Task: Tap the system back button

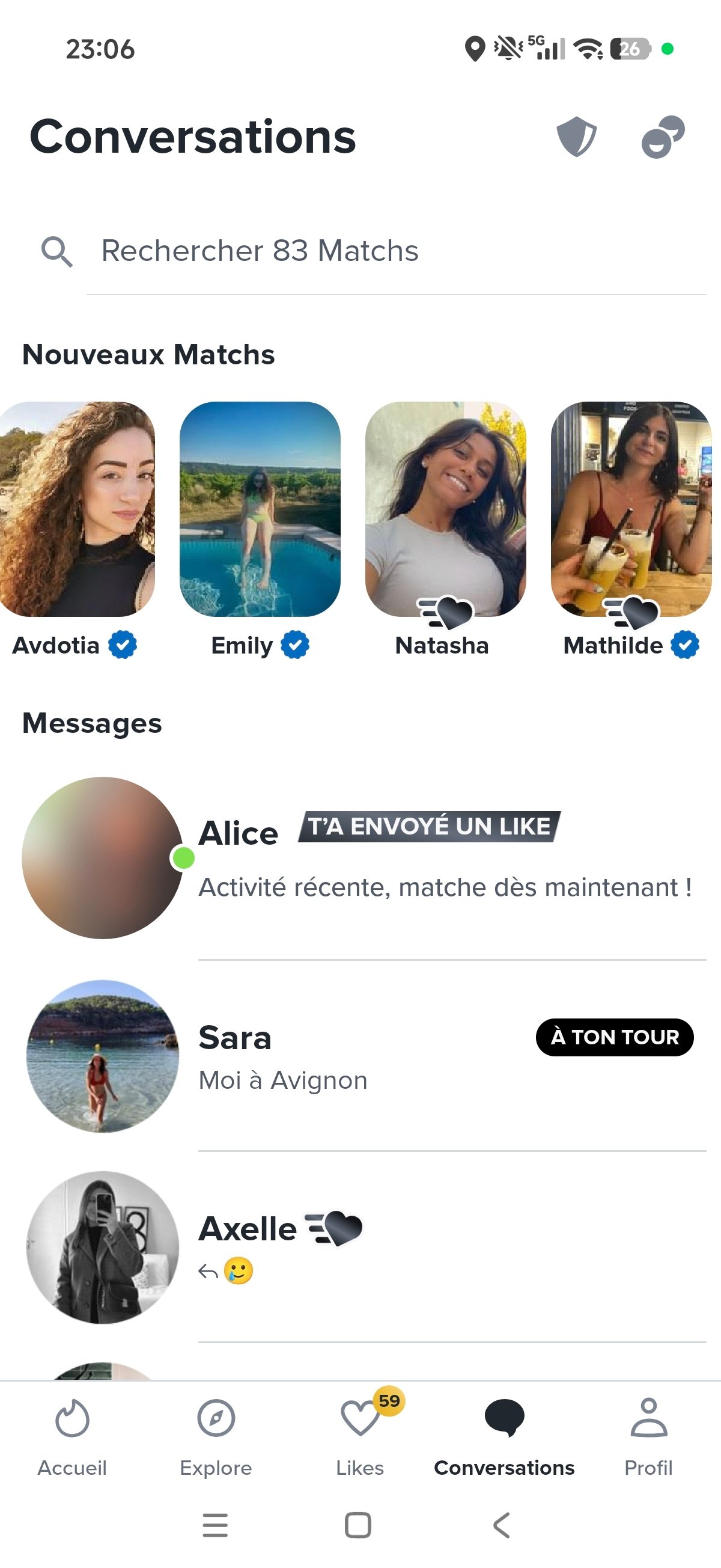Action: pyautogui.click(x=501, y=1525)
